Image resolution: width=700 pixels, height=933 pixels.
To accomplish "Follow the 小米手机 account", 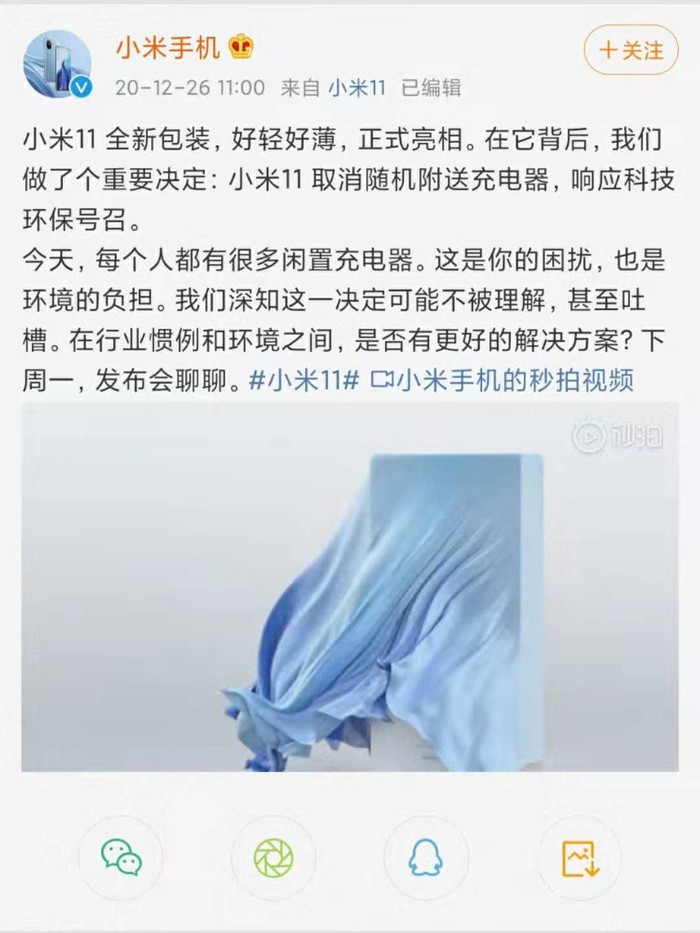I will [631, 50].
